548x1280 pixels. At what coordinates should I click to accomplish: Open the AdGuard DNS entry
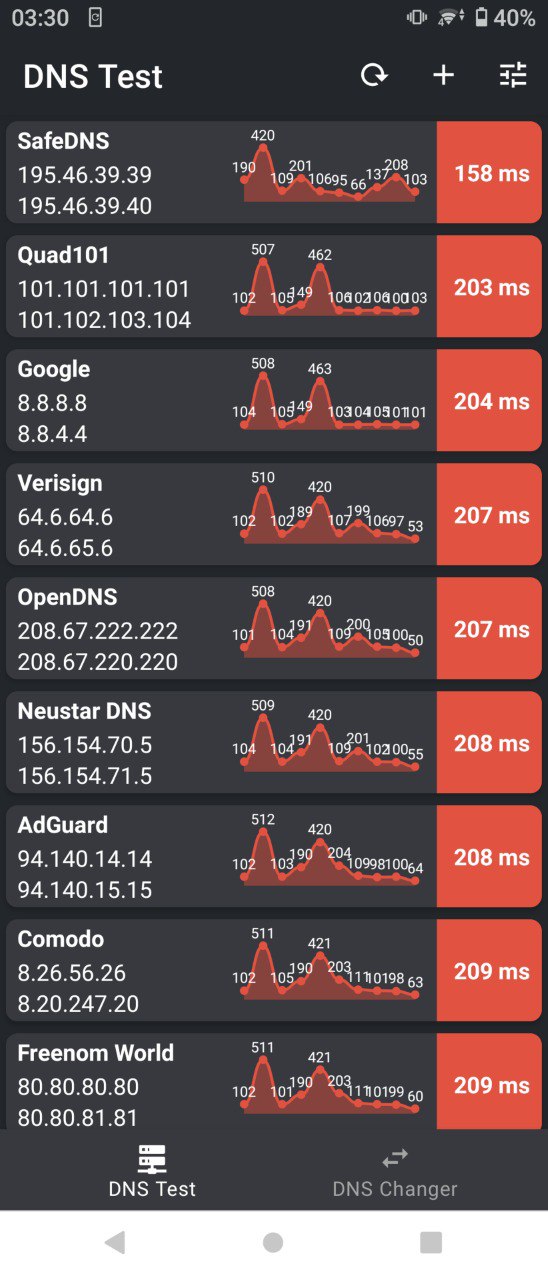point(274,857)
